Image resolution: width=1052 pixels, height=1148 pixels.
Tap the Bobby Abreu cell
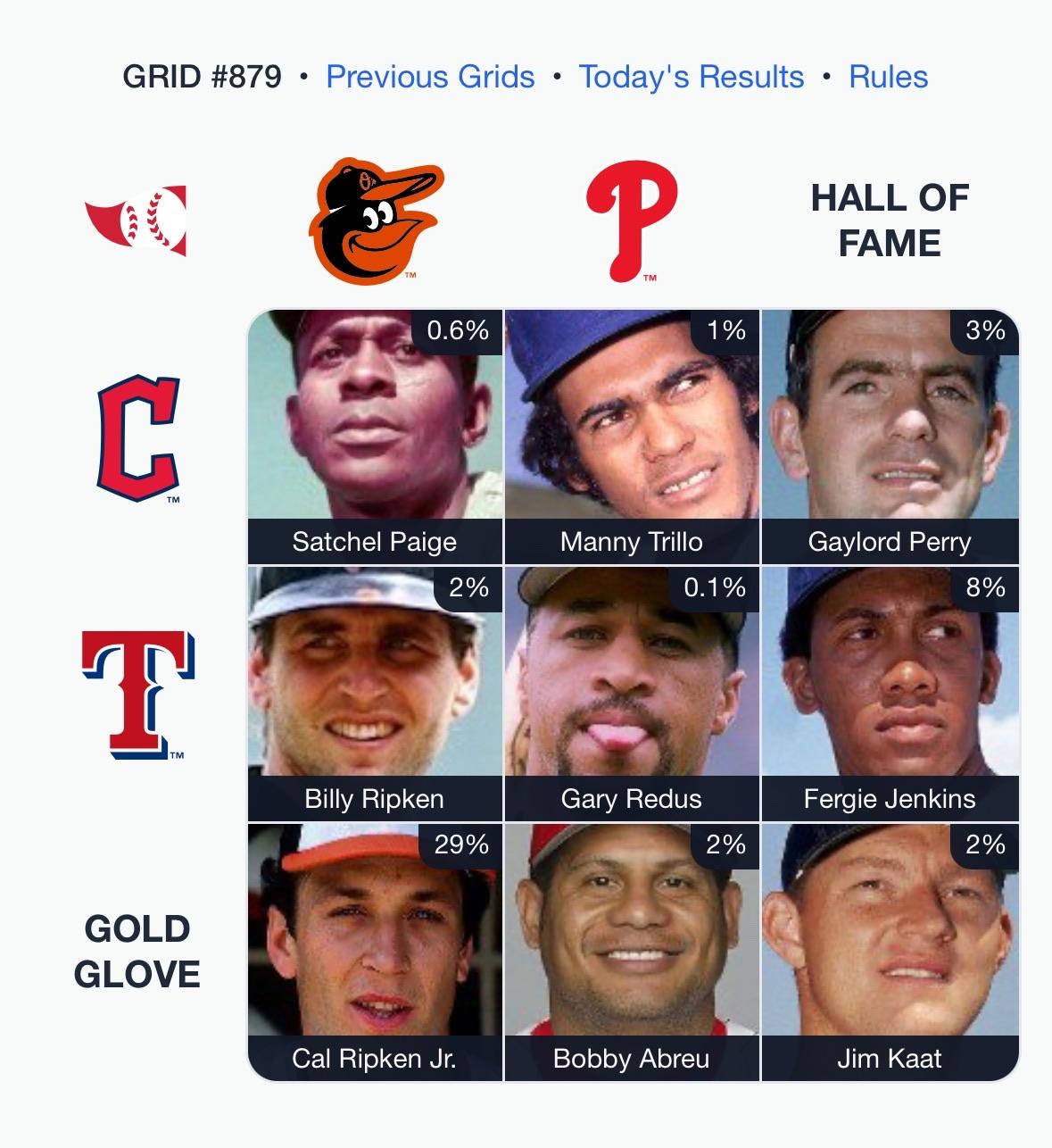(632, 952)
